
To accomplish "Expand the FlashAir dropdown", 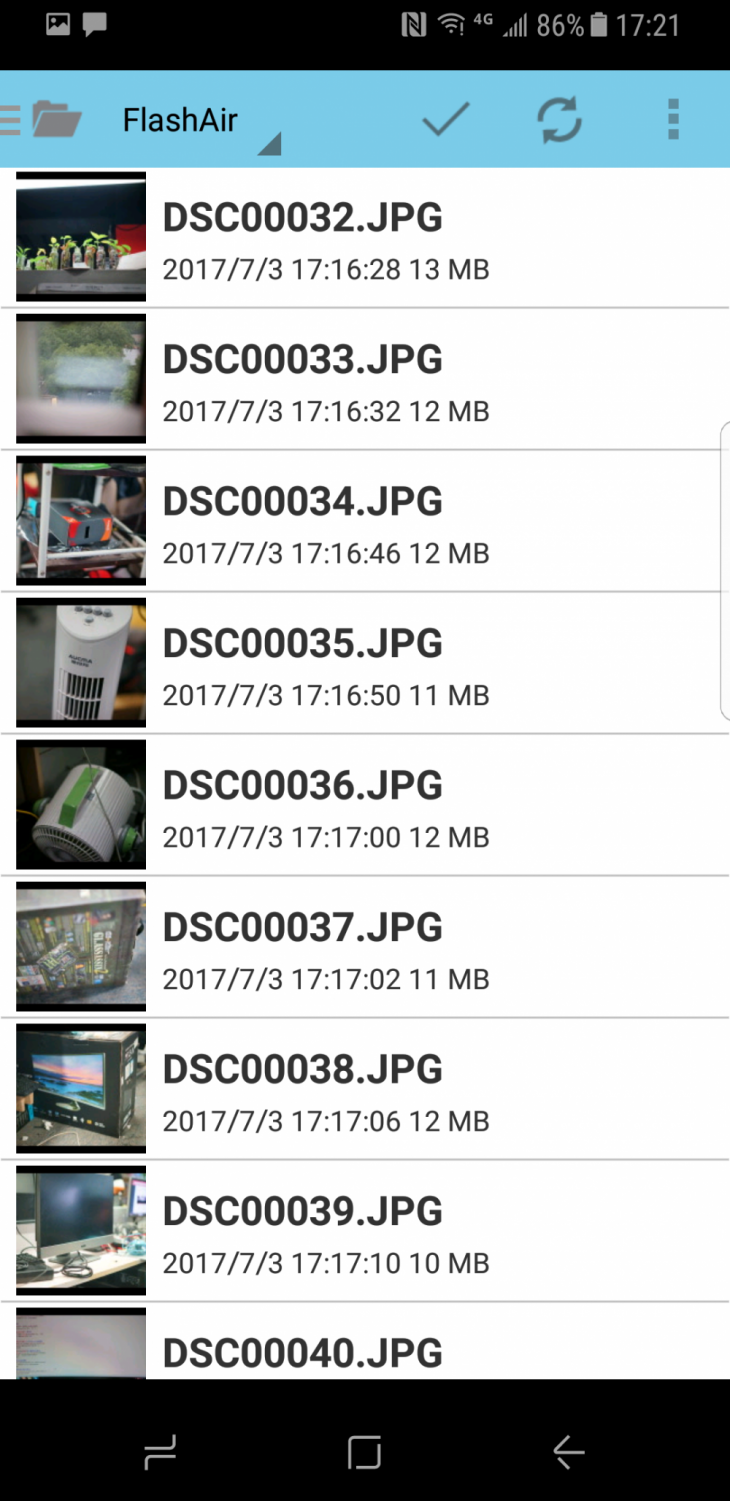I will [x=198, y=122].
